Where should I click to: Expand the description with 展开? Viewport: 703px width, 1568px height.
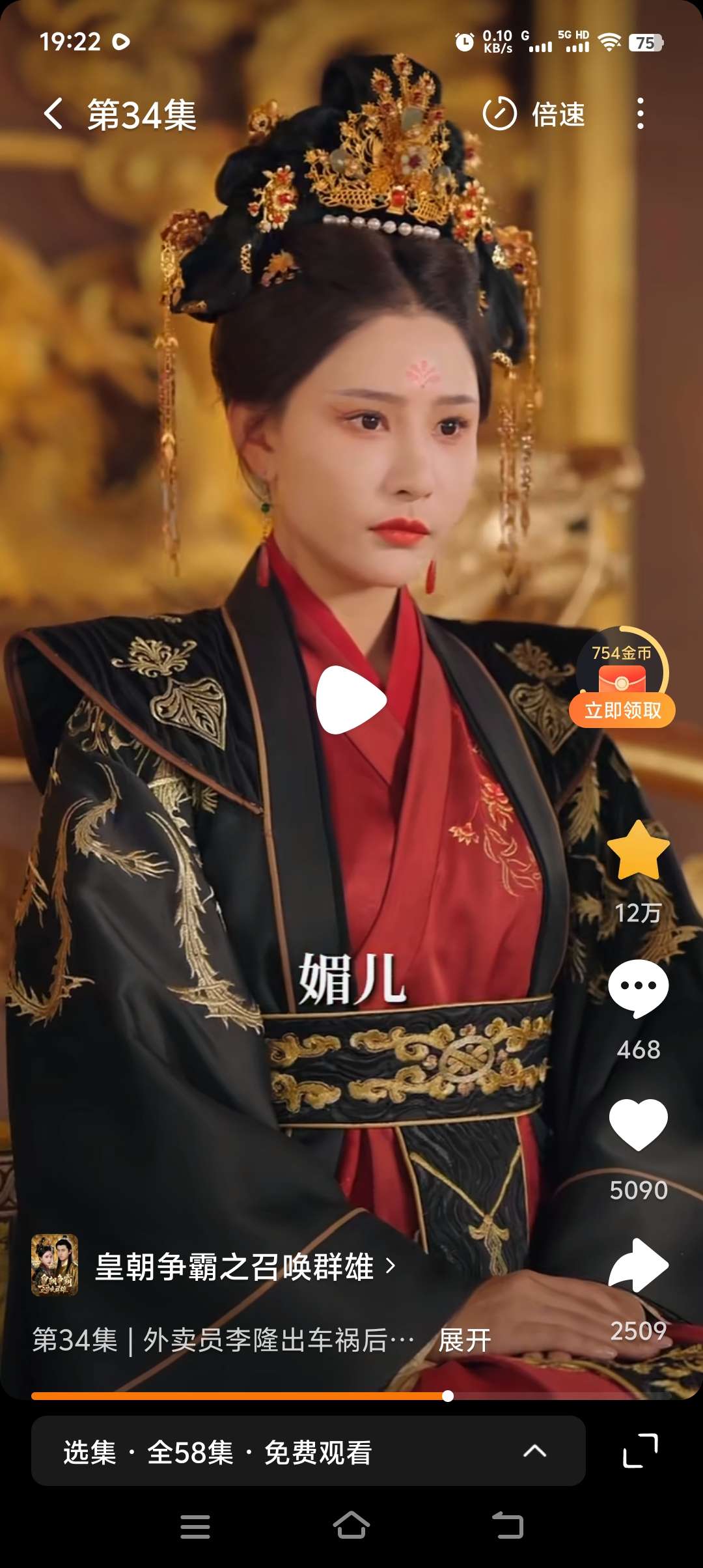pyautogui.click(x=465, y=1340)
